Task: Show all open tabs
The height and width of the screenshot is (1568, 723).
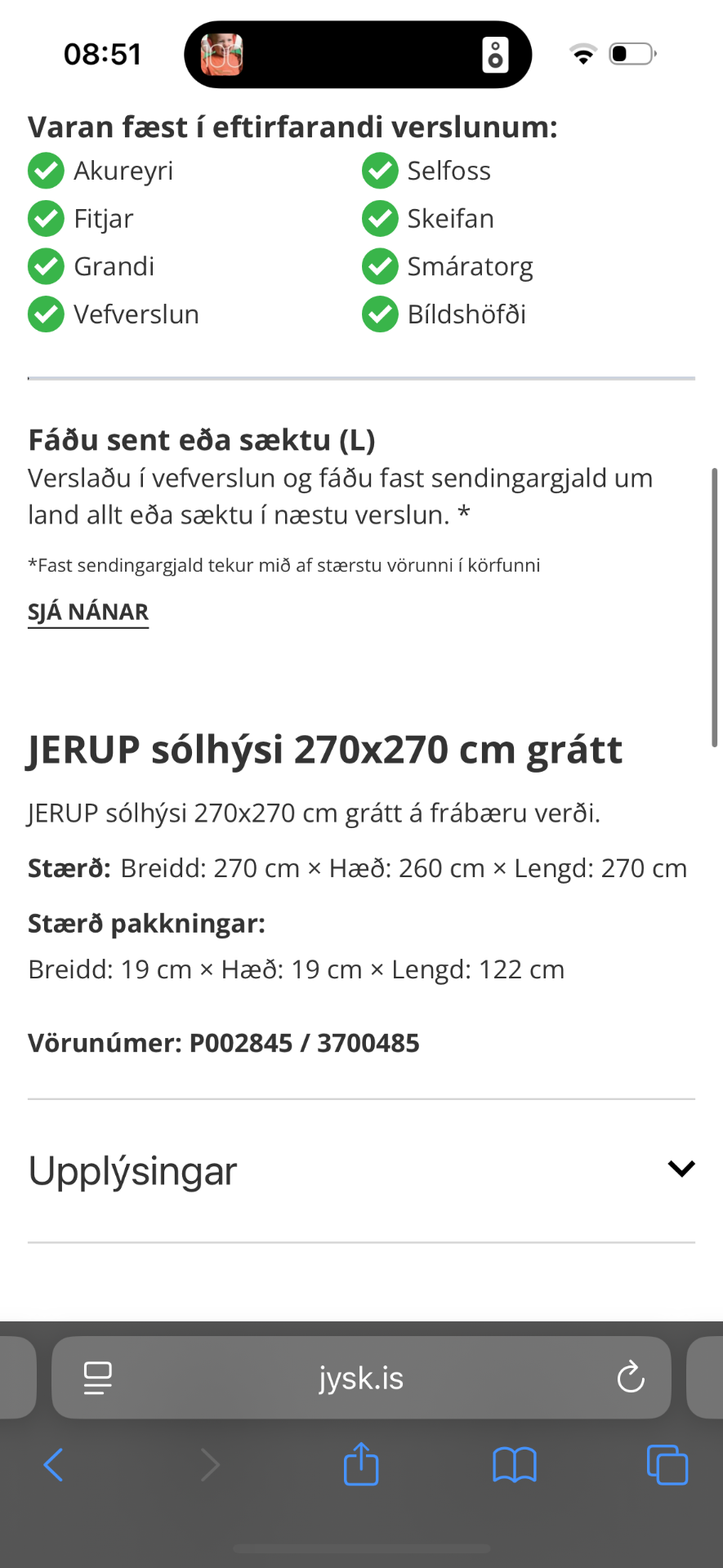Action: point(667,1465)
